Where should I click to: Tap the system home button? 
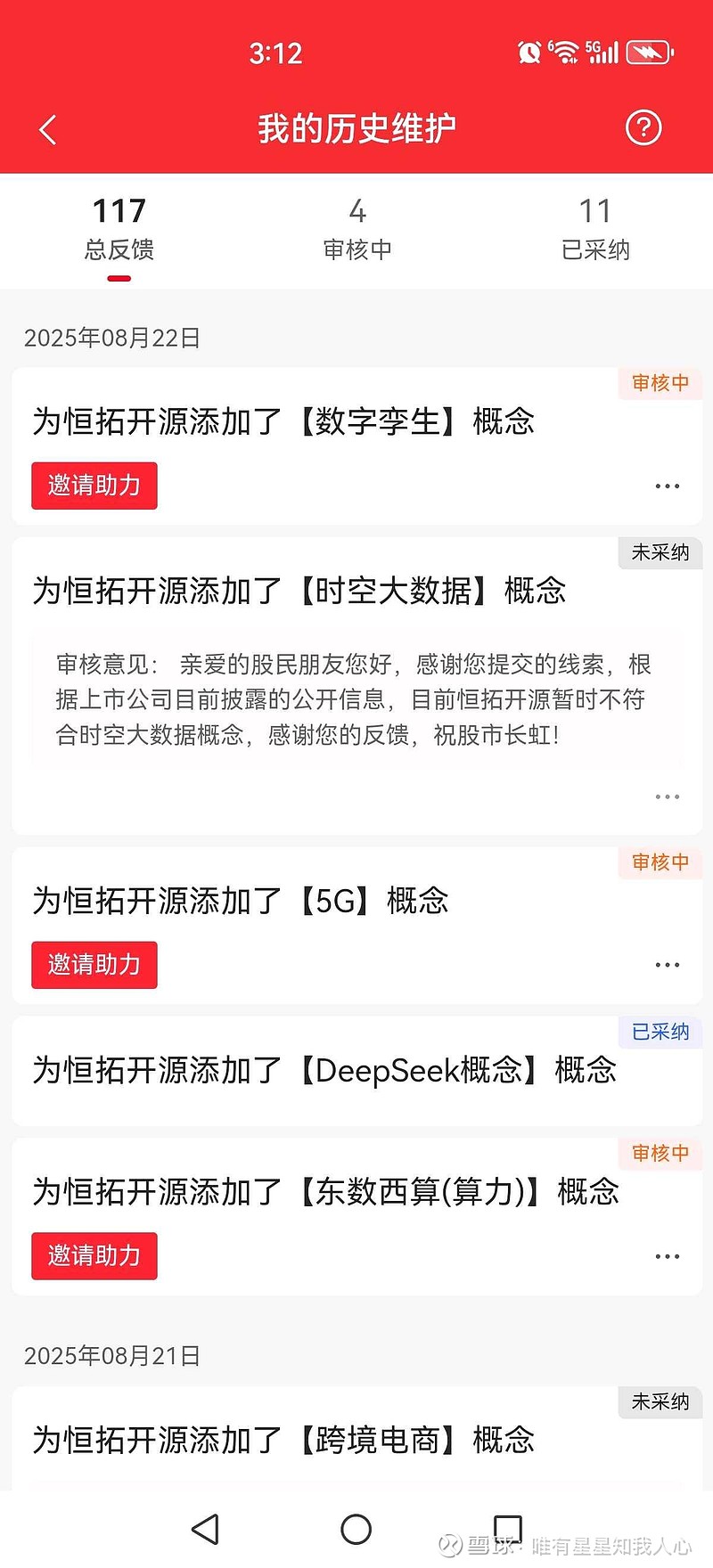pyautogui.click(x=356, y=1530)
